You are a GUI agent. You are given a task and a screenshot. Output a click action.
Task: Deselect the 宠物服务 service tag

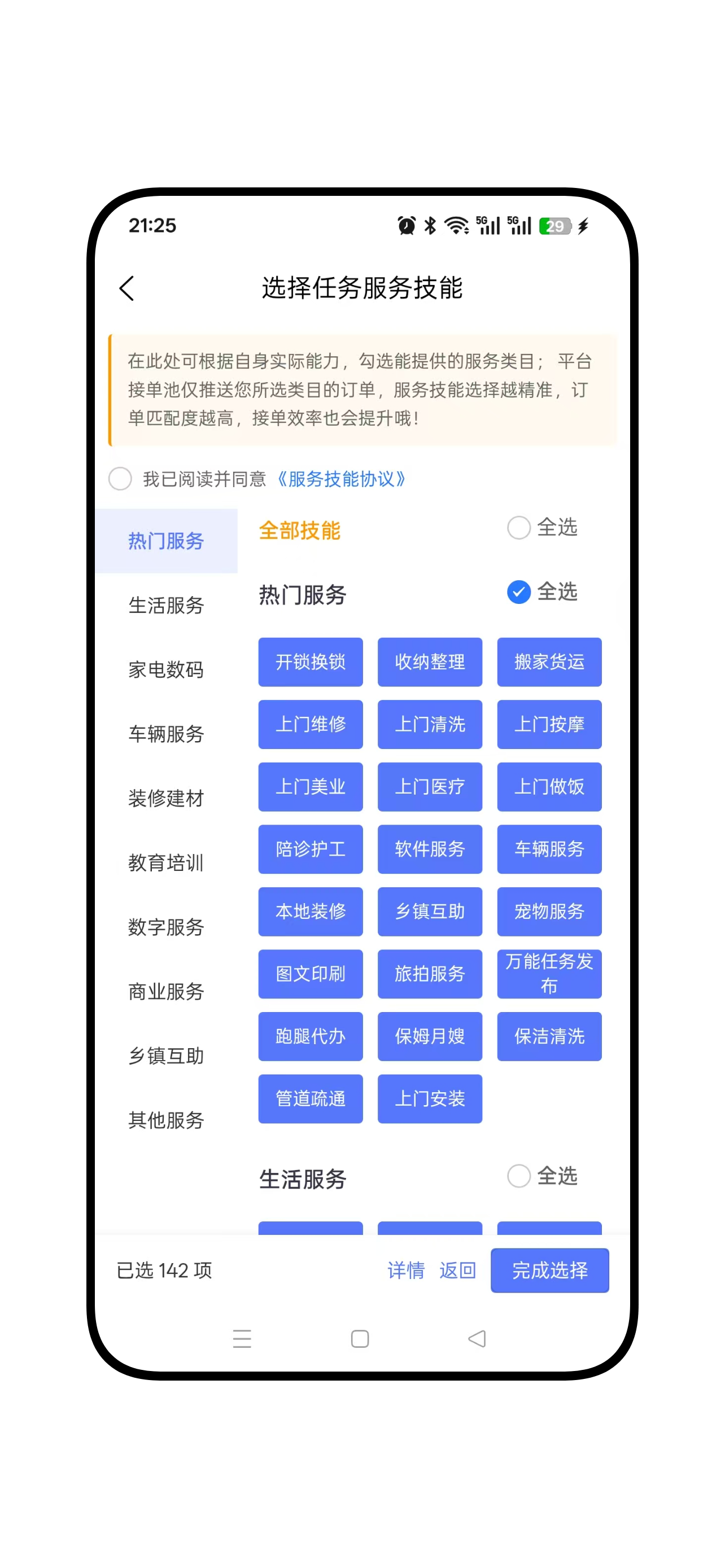[549, 911]
